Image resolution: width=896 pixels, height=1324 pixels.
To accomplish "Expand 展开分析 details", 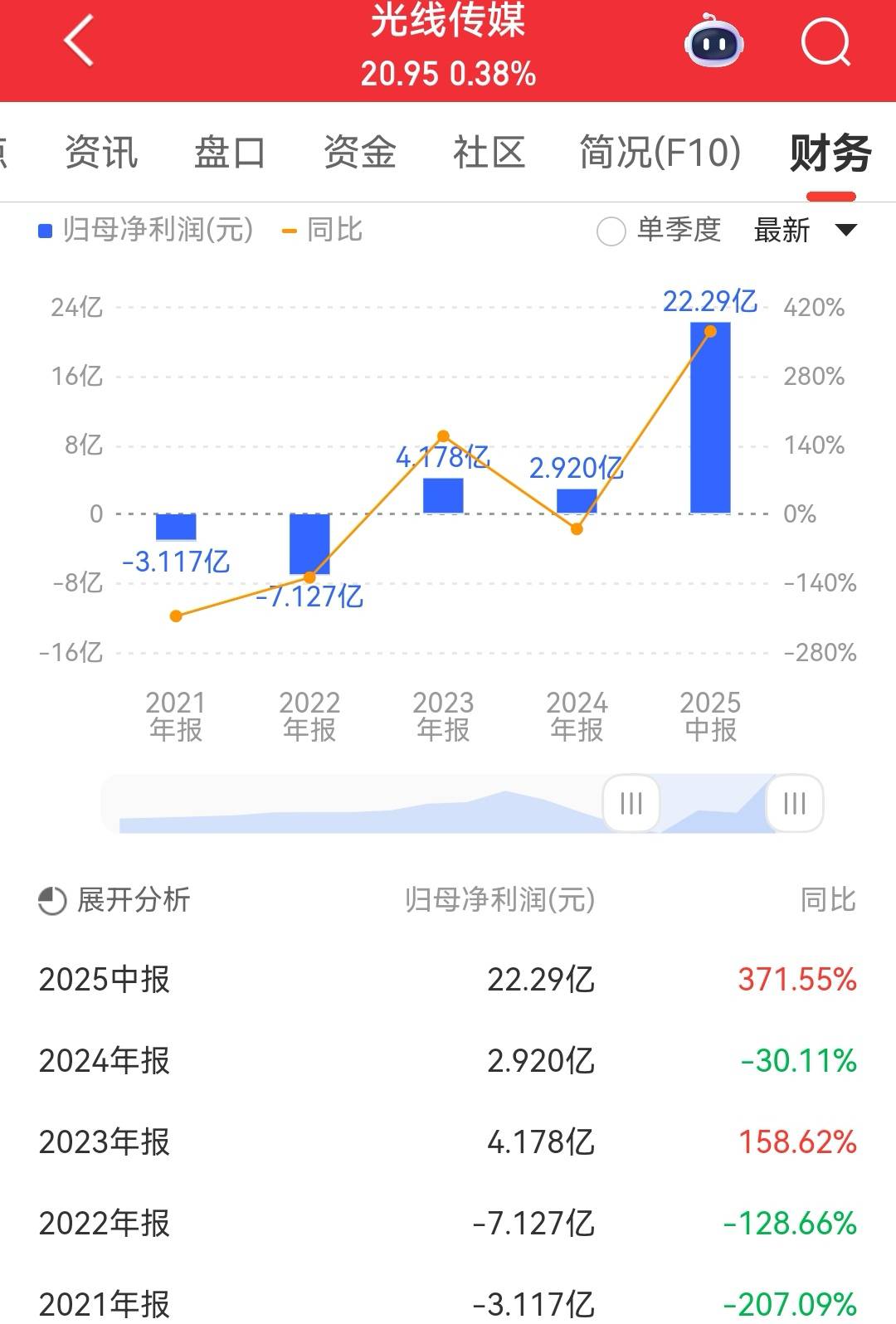I will tap(114, 900).
